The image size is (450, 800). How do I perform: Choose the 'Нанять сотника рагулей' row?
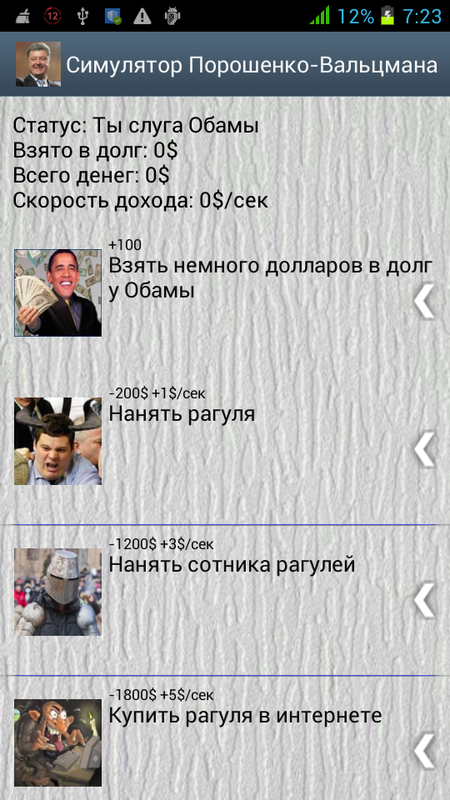(225, 600)
